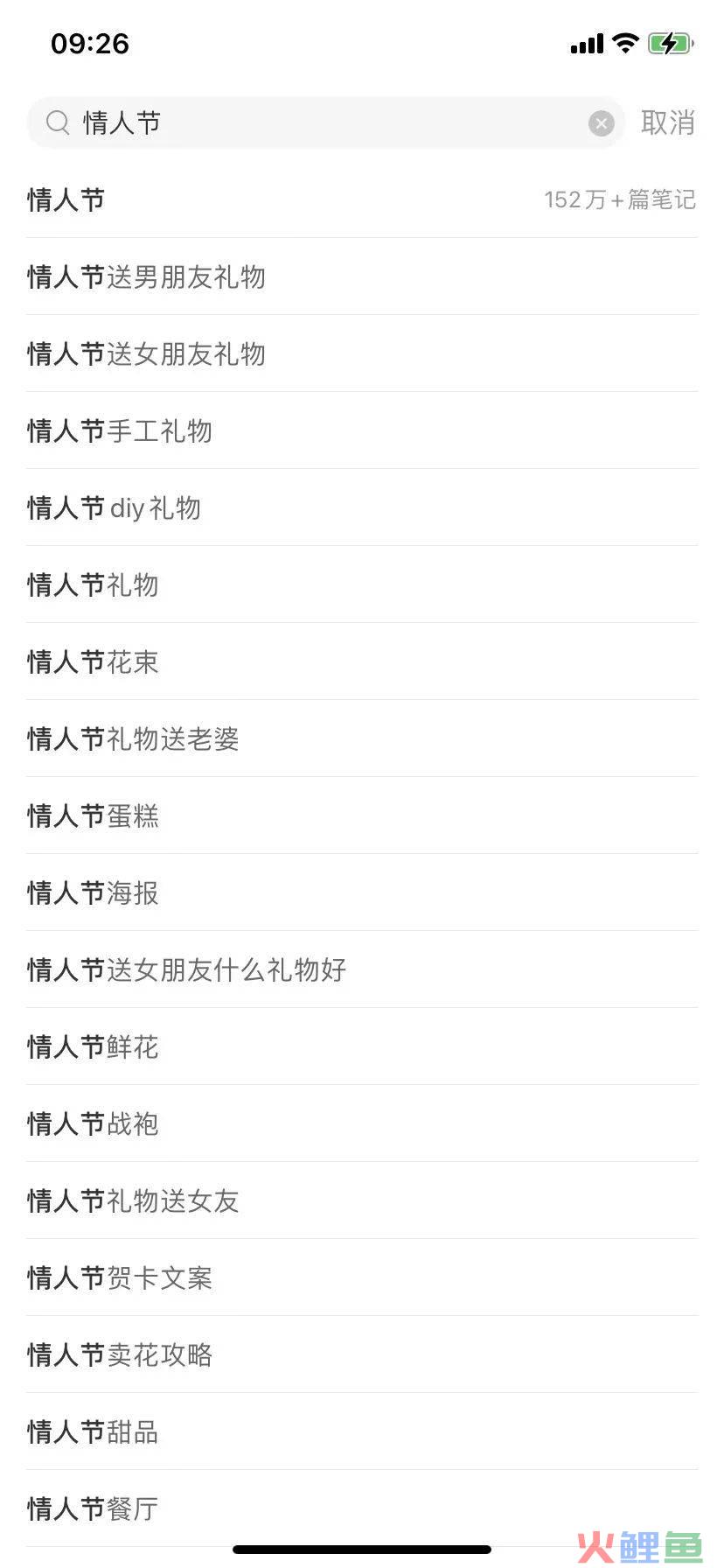Image resolution: width=724 pixels, height=1568 pixels.
Task: Select 情人节送女朋友什么礼物好
Action: pyautogui.click(x=362, y=969)
